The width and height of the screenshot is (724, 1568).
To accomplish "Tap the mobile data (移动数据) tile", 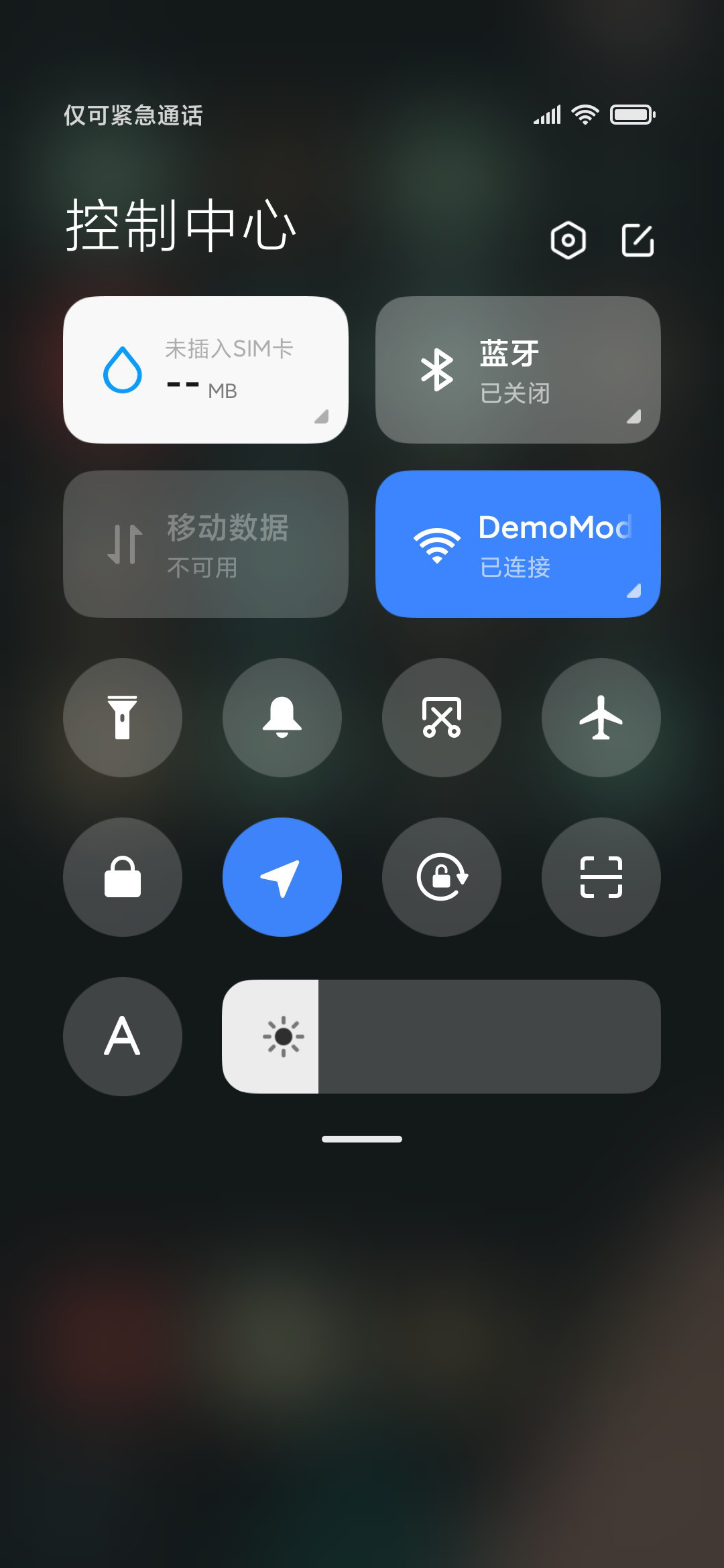I will coord(206,544).
